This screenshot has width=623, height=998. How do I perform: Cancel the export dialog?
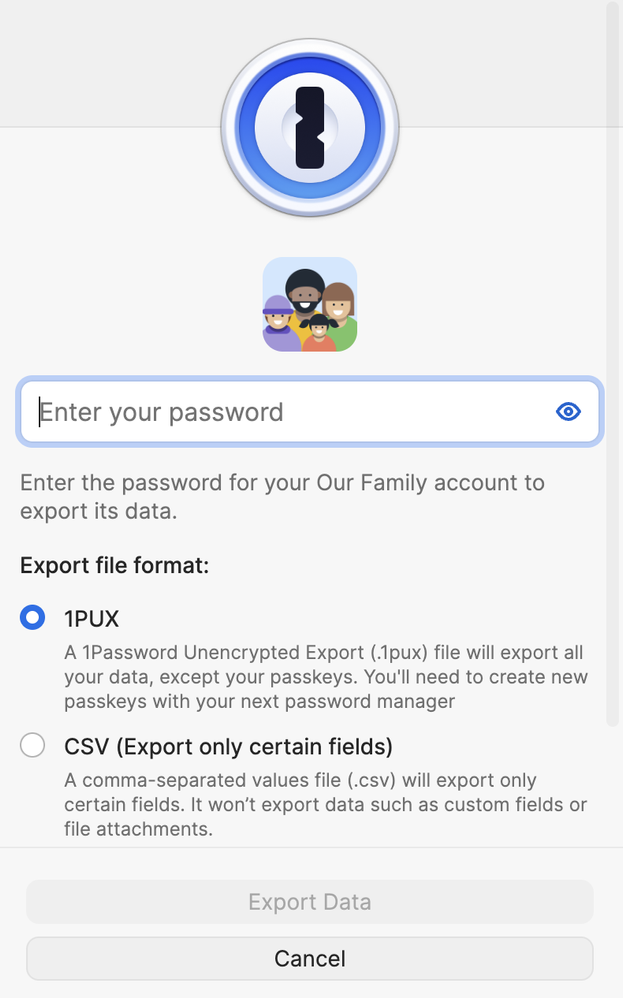[x=310, y=959]
